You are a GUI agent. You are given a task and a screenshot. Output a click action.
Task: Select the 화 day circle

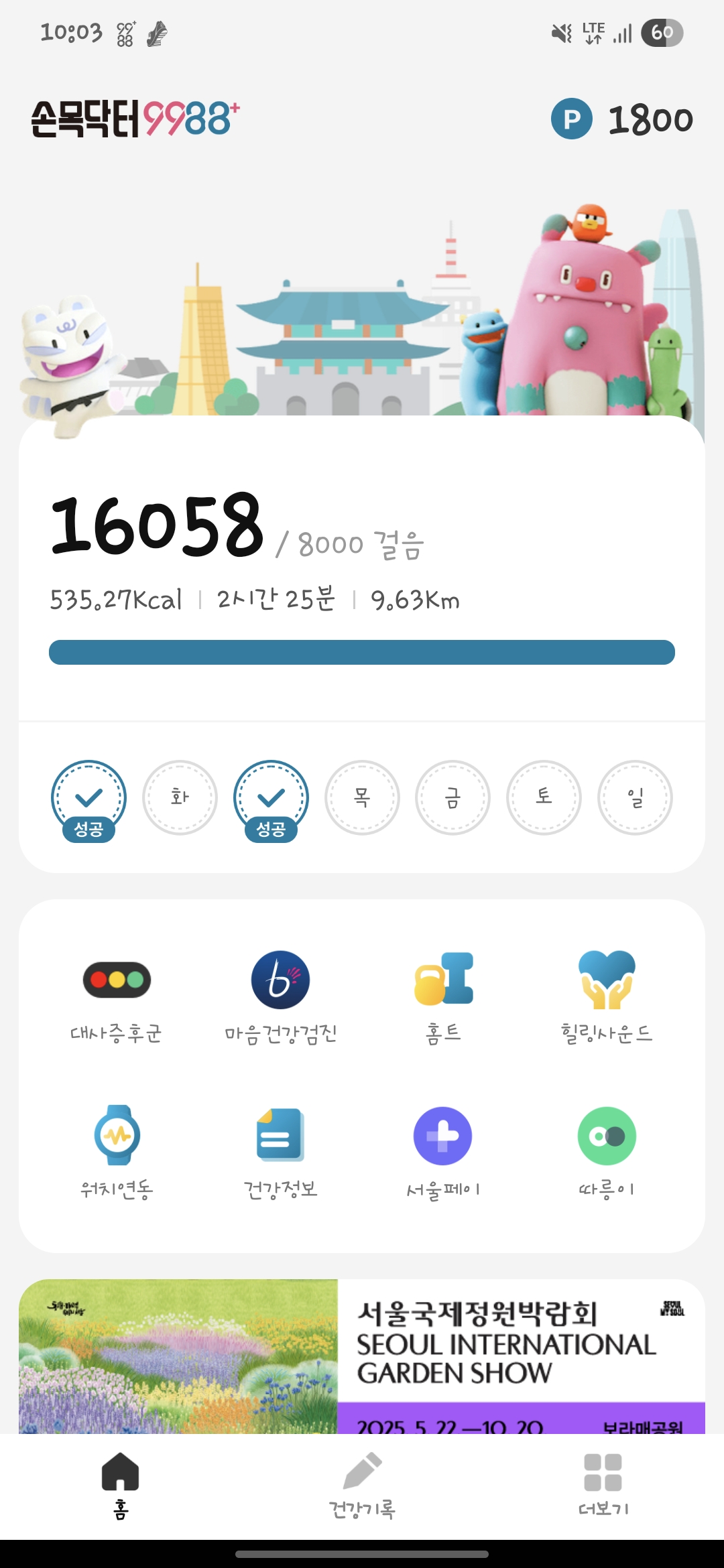point(180,797)
